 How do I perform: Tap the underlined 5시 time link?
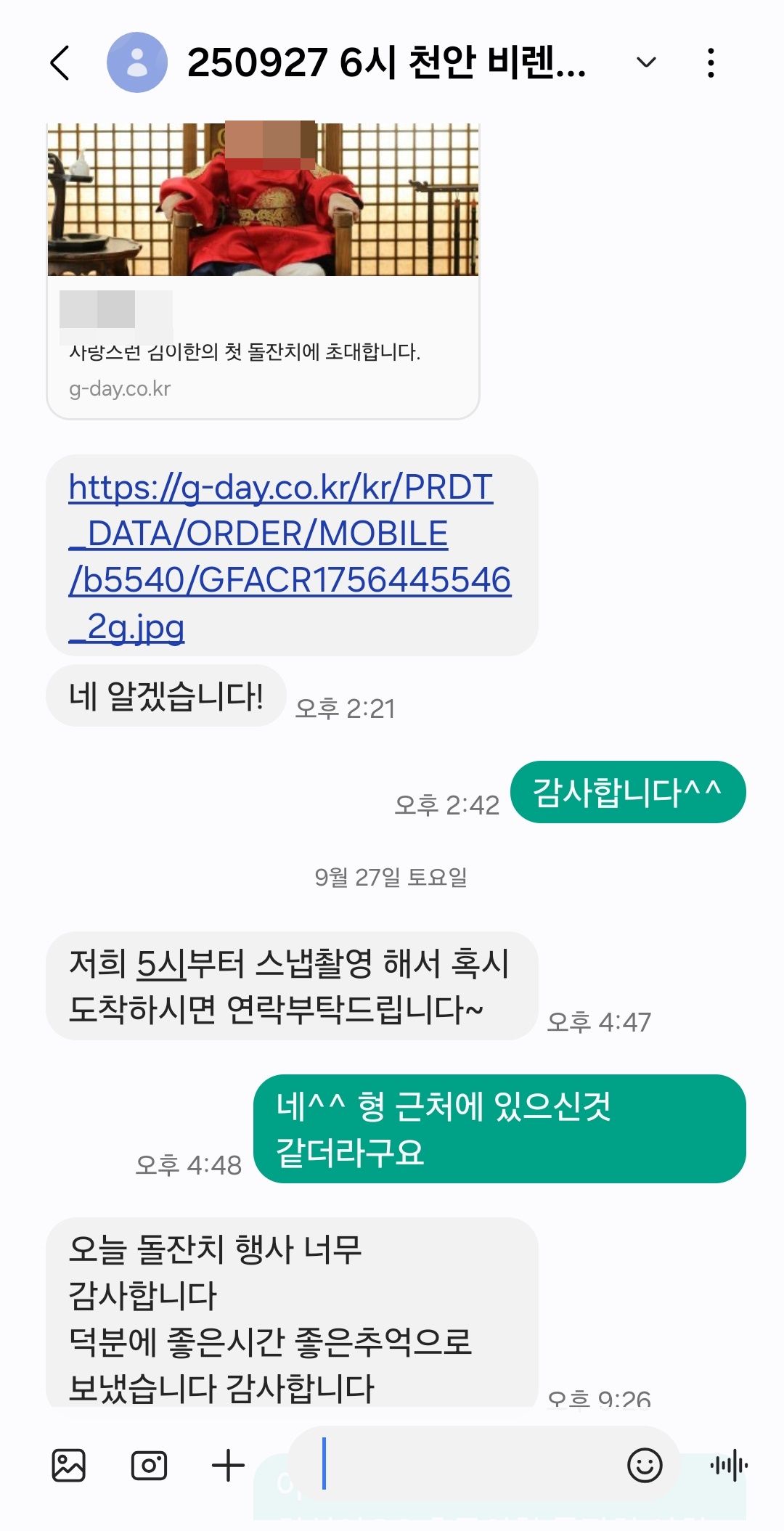[x=161, y=964]
